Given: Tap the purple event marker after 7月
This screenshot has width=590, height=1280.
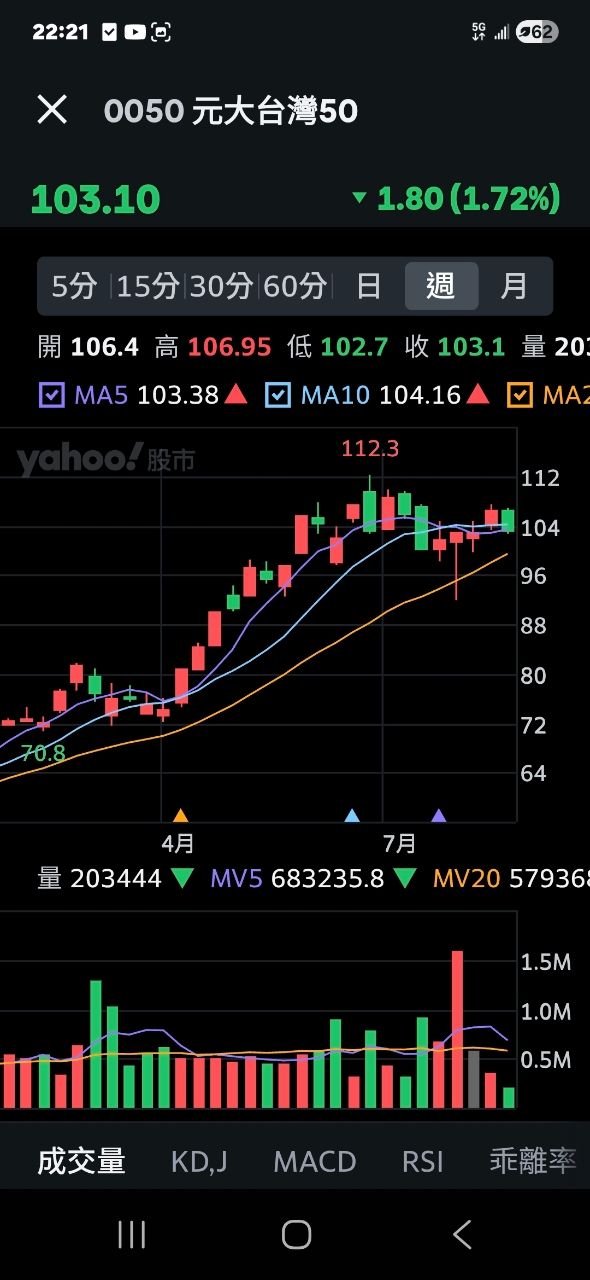Looking at the screenshot, I should [x=439, y=816].
